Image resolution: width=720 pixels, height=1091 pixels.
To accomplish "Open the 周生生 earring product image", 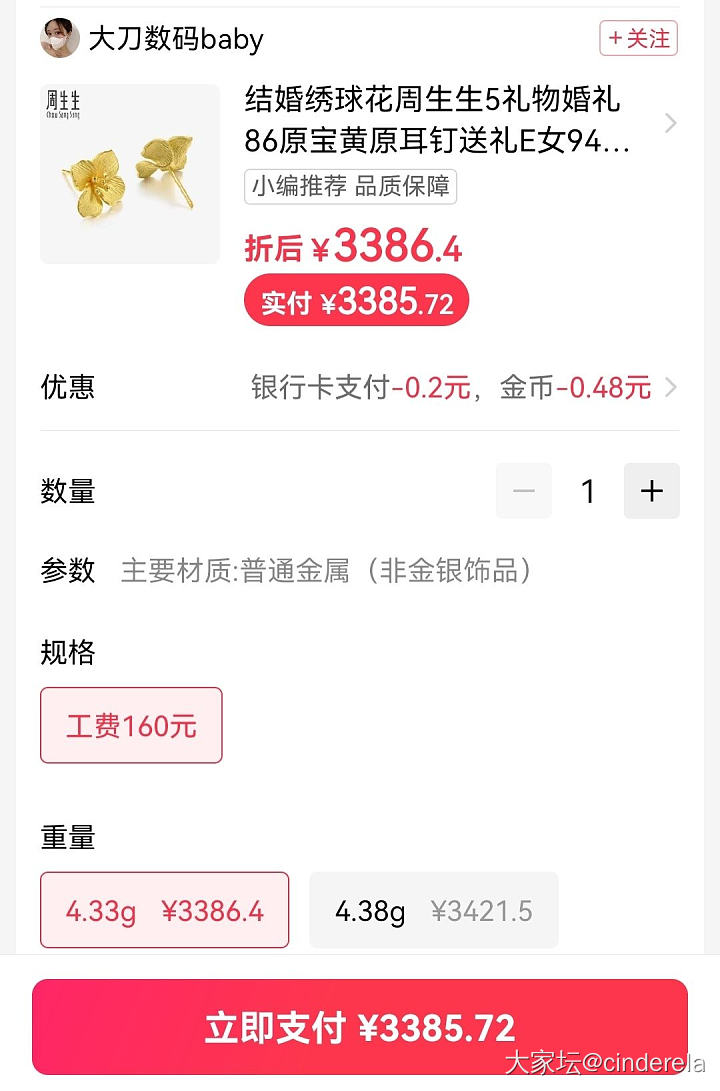I will tap(130, 174).
